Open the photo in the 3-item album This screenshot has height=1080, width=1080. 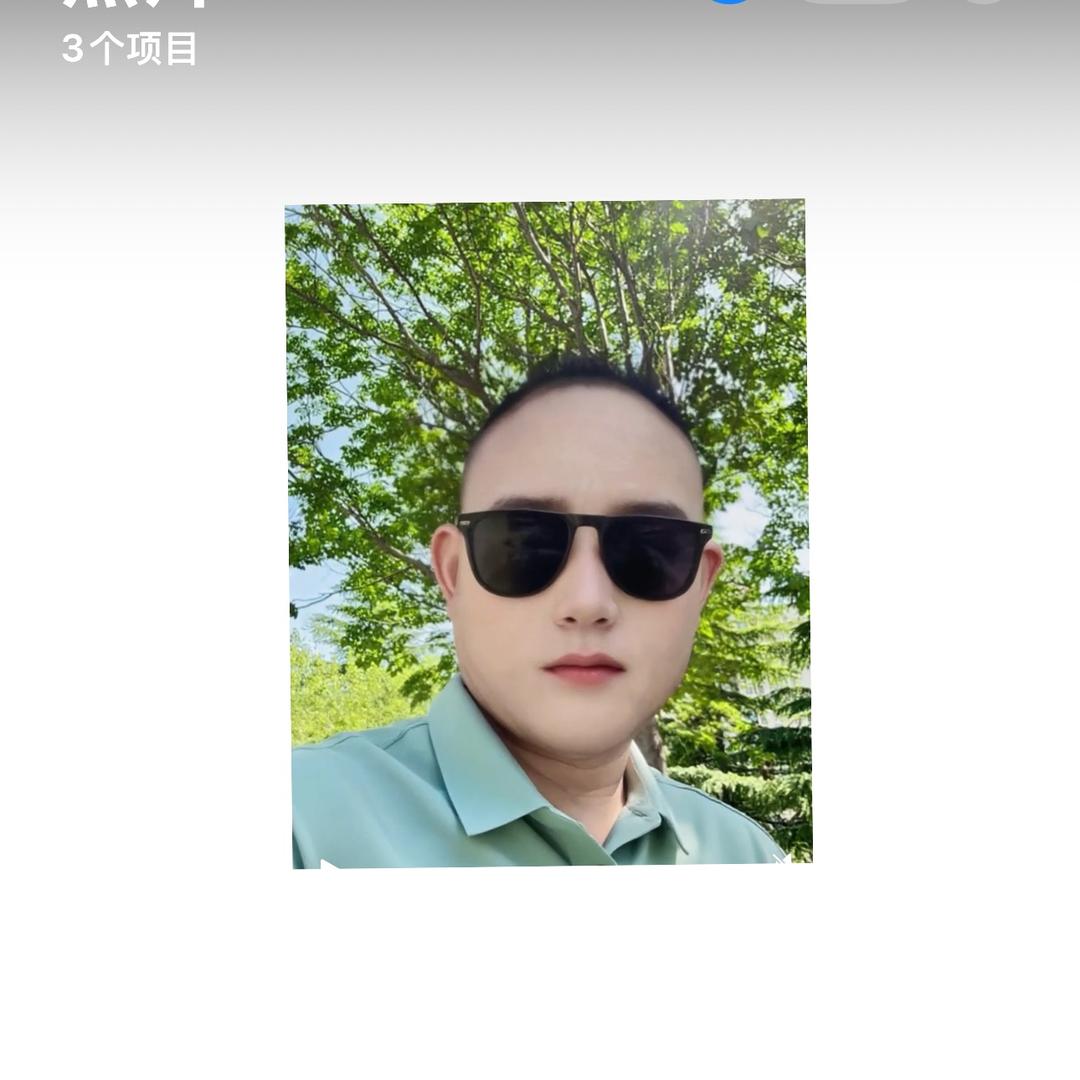[x=549, y=534]
